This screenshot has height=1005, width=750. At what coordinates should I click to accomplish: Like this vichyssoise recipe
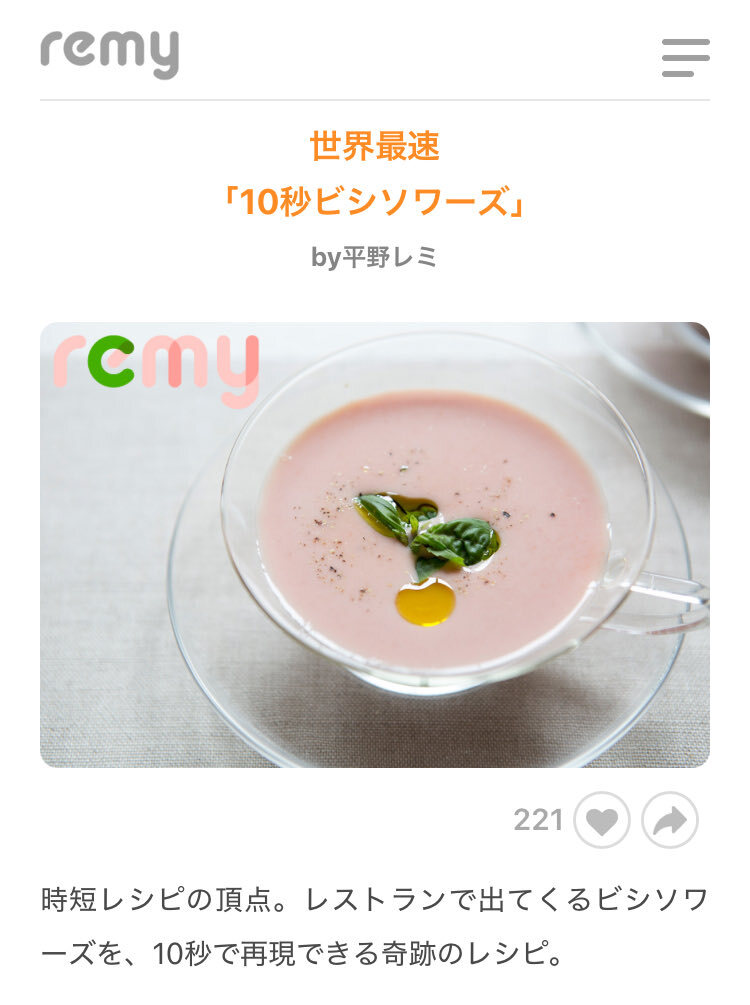click(601, 821)
